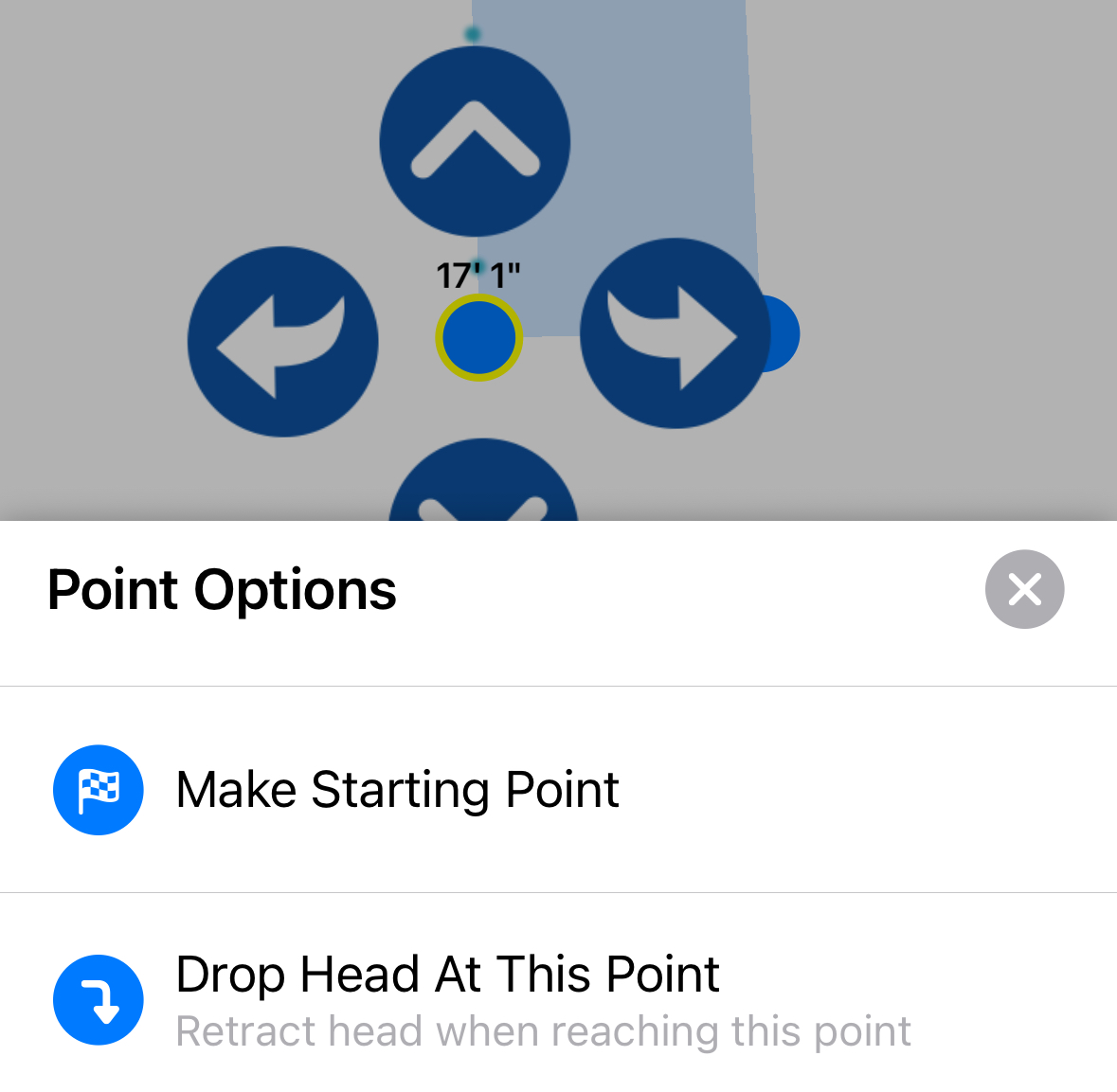The image size is (1117, 1092).
Task: Close the Point Options sheet
Action: pyautogui.click(x=1024, y=589)
